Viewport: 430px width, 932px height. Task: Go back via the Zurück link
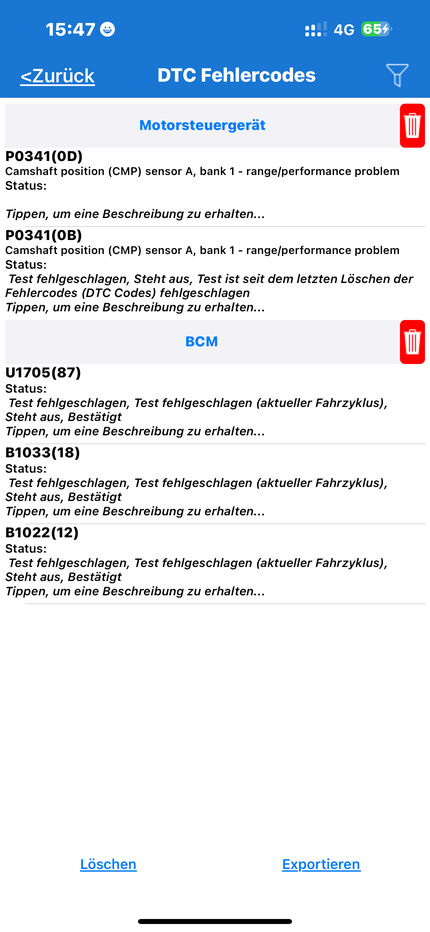tap(57, 76)
